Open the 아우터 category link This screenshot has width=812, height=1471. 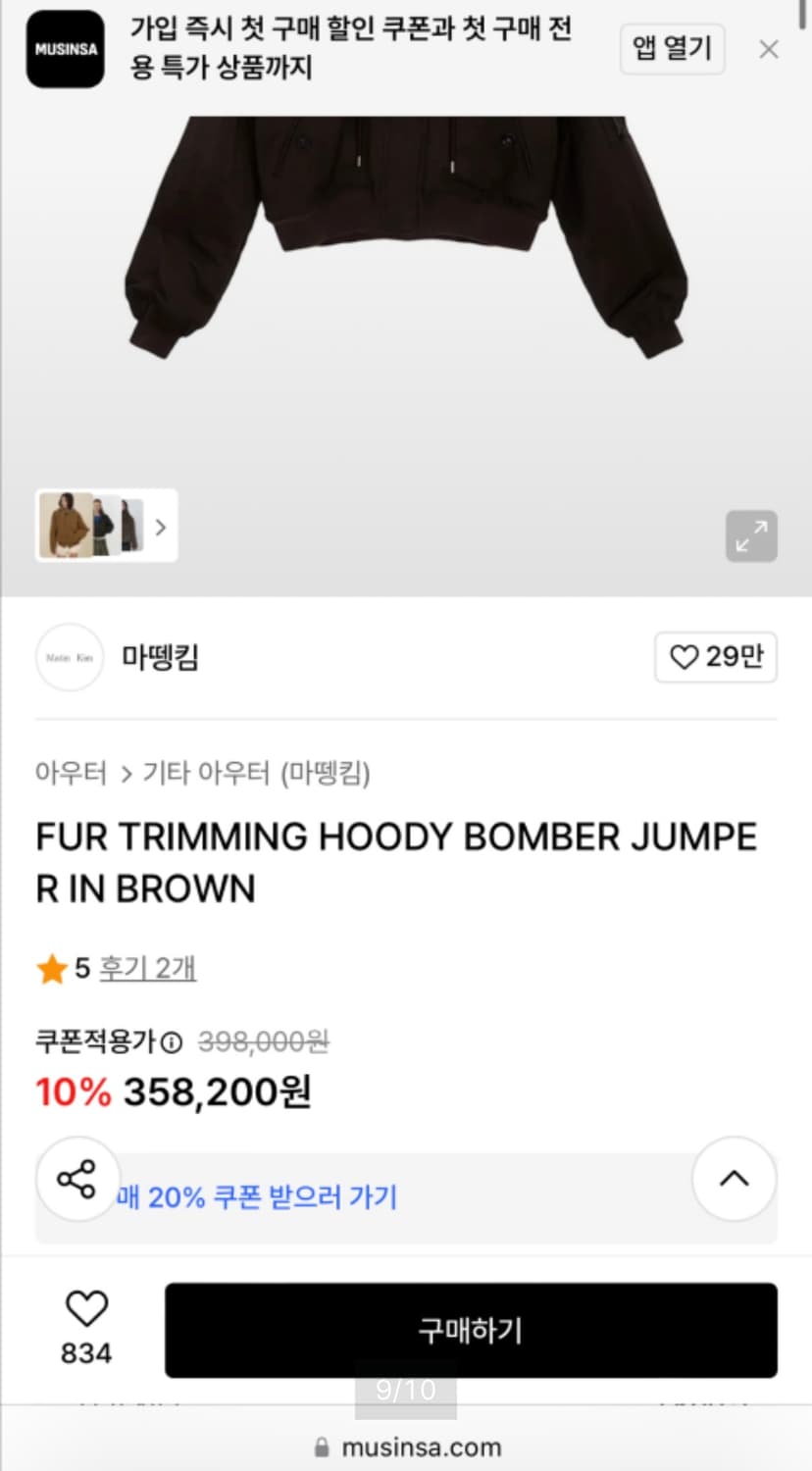click(x=70, y=774)
